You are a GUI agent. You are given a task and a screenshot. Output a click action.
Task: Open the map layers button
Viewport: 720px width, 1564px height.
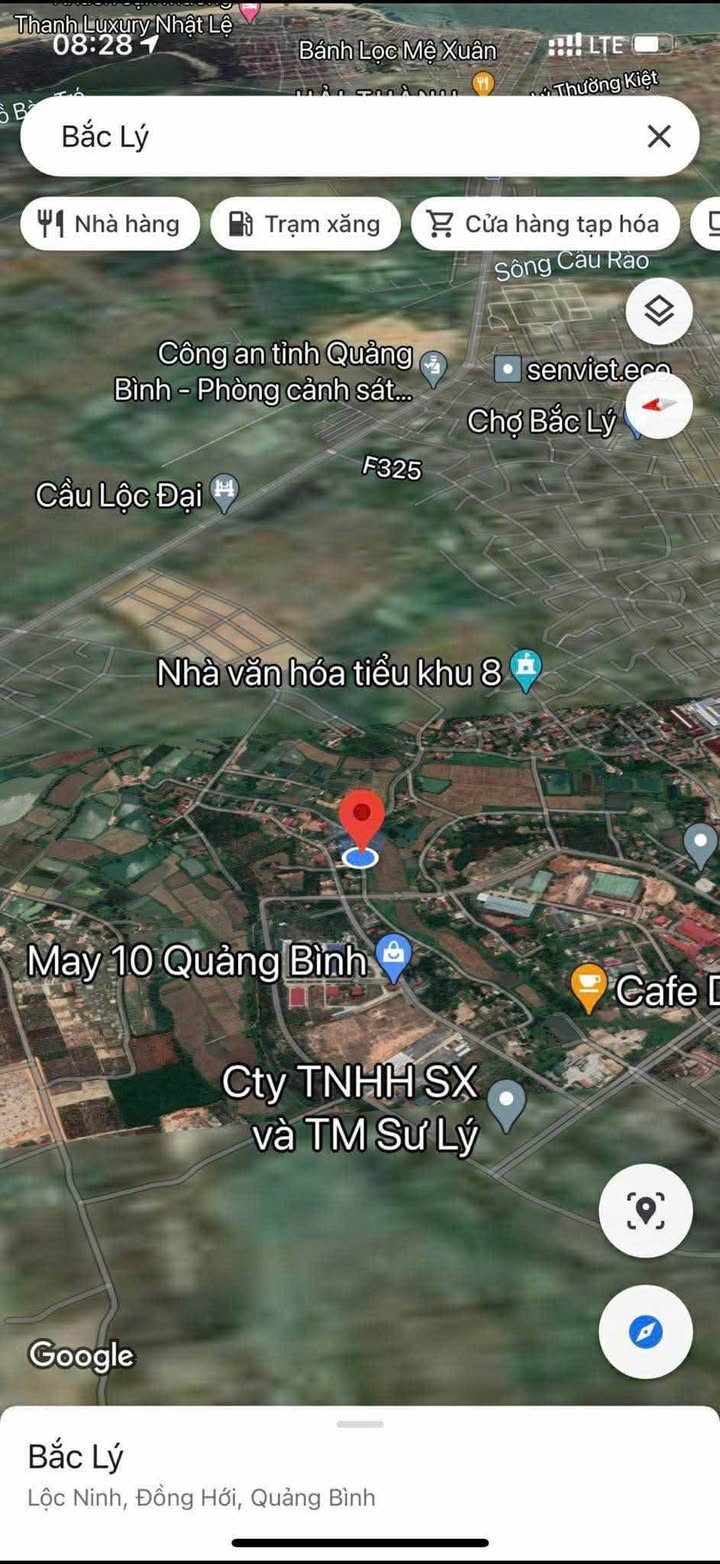click(x=659, y=312)
